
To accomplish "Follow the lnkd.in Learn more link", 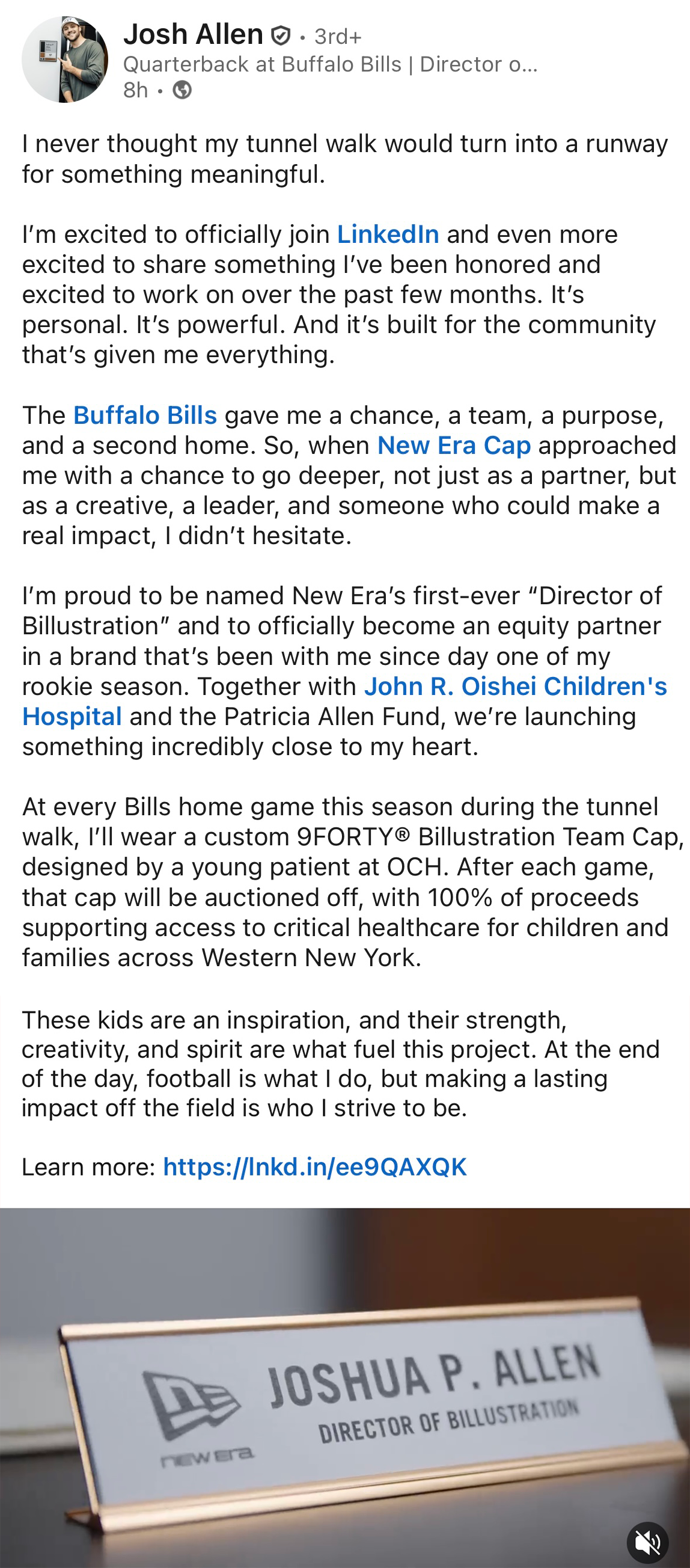I will pyautogui.click(x=314, y=1167).
